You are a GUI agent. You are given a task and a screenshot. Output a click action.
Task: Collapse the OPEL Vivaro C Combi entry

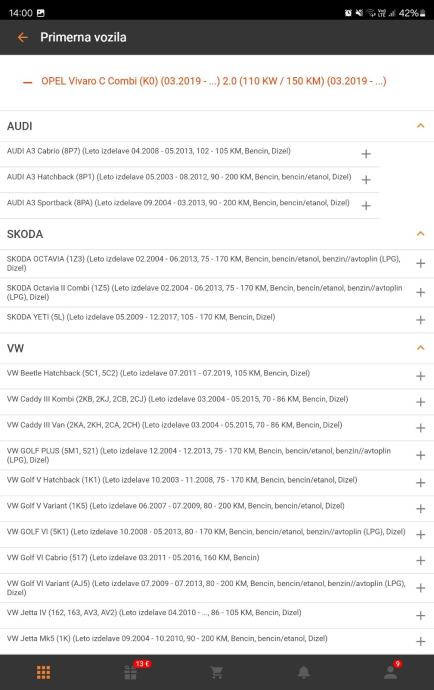click(x=27, y=82)
